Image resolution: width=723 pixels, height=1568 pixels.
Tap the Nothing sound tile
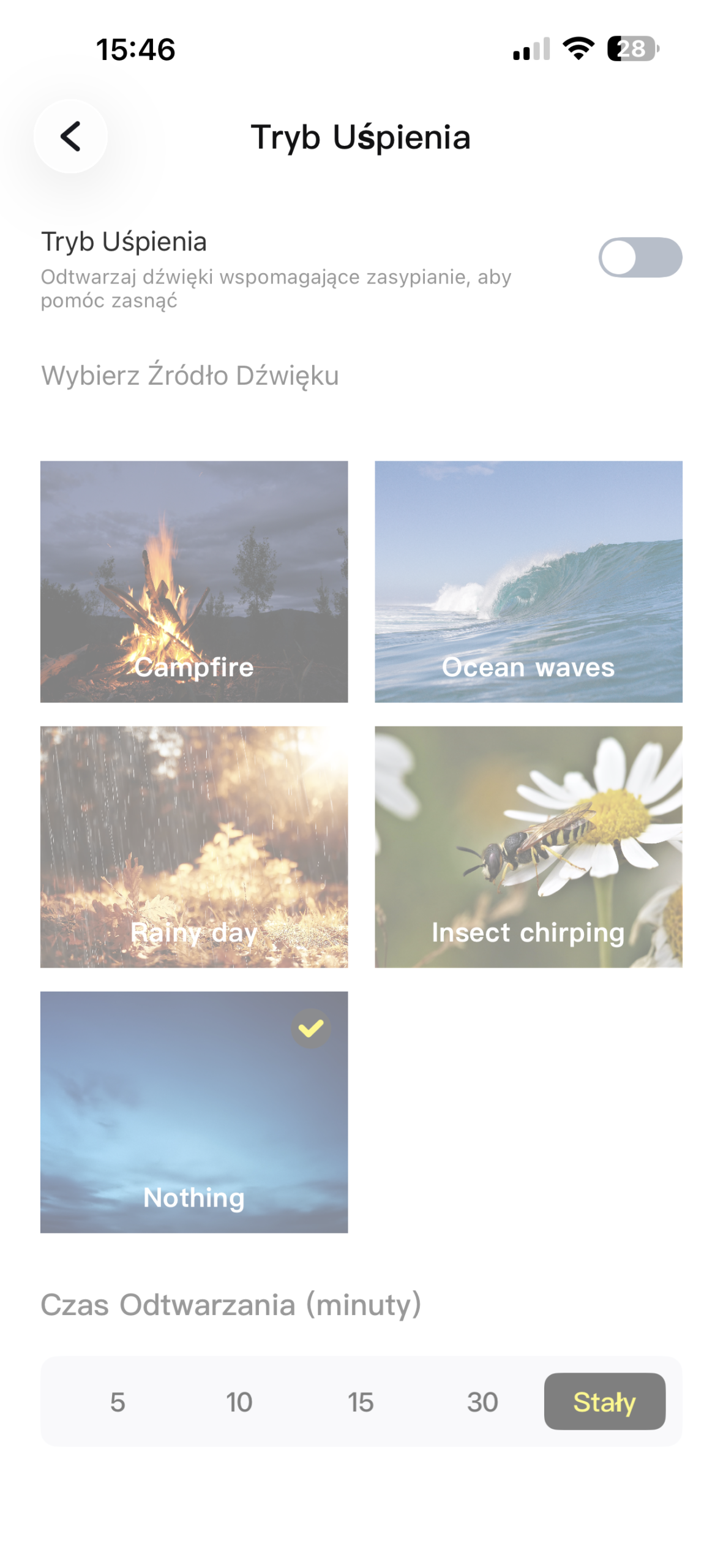tap(194, 1112)
